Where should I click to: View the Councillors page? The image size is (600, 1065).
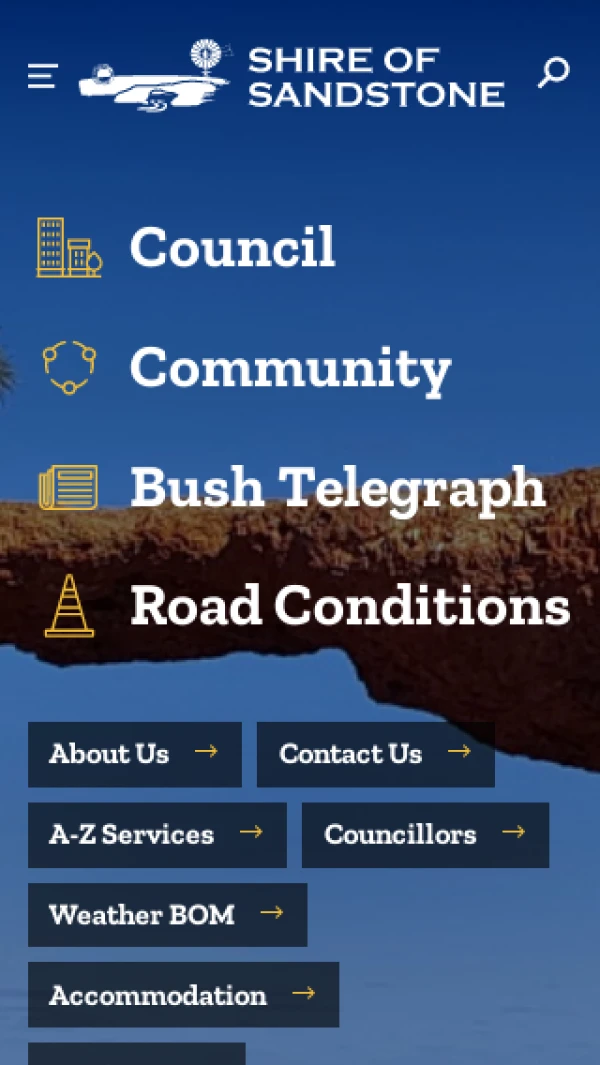[425, 834]
